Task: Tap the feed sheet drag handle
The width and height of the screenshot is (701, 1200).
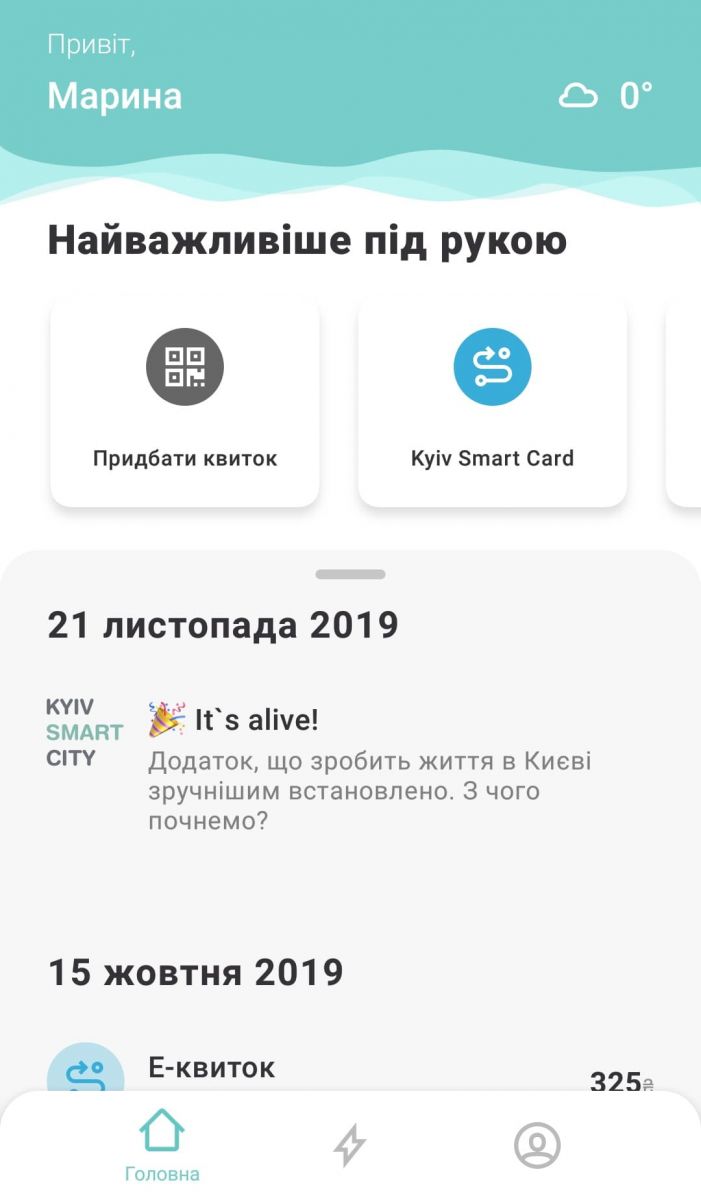Action: (x=350, y=575)
